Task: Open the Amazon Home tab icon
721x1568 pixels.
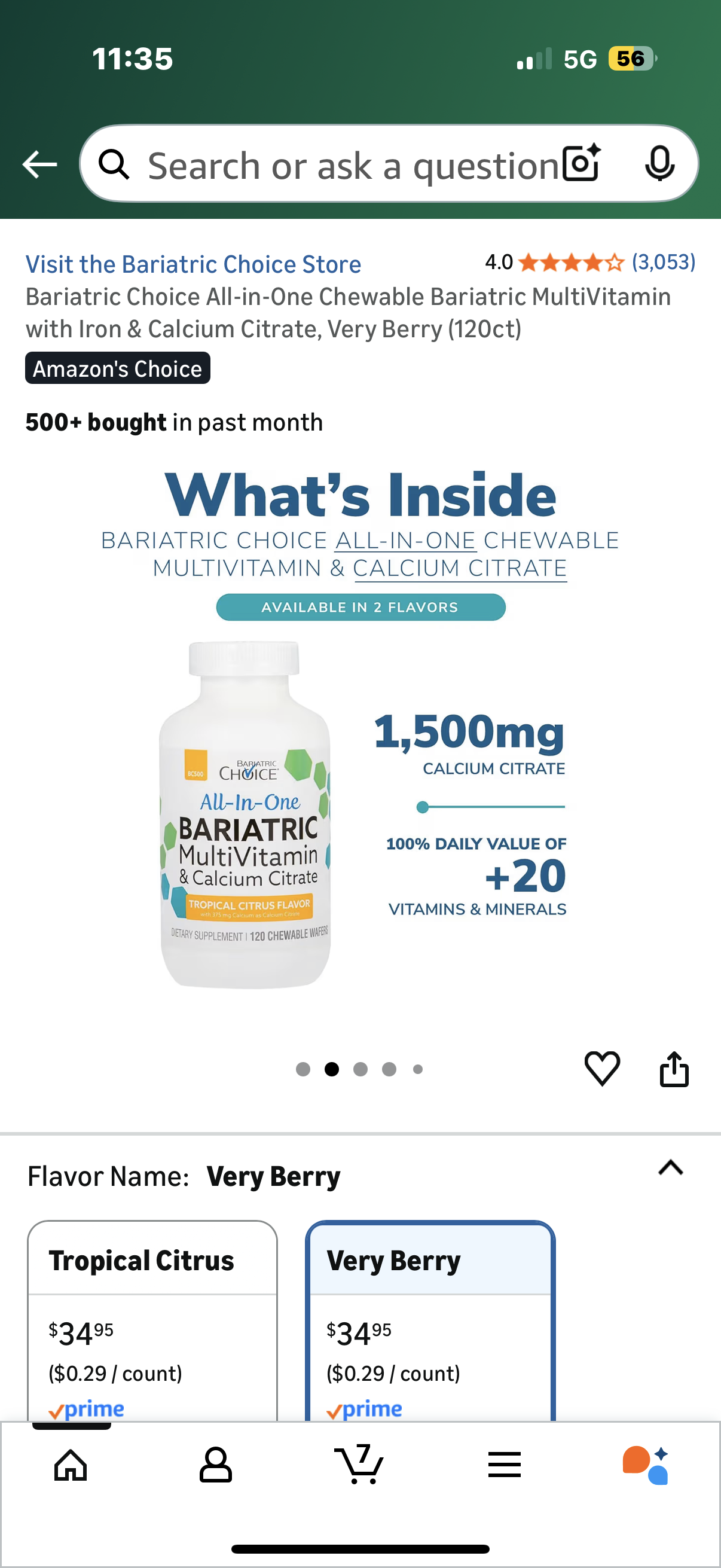Action: coord(72,1465)
